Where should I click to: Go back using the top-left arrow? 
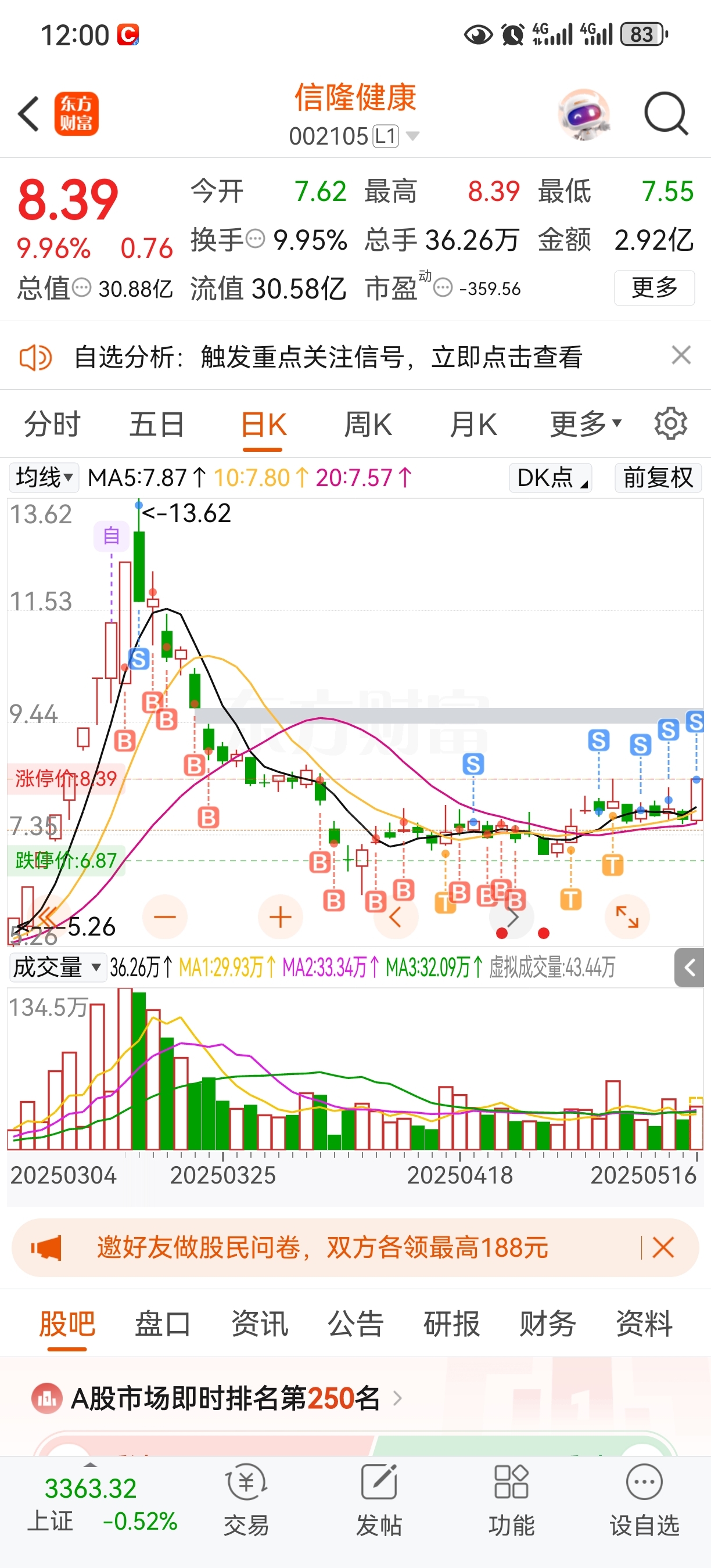coord(28,114)
